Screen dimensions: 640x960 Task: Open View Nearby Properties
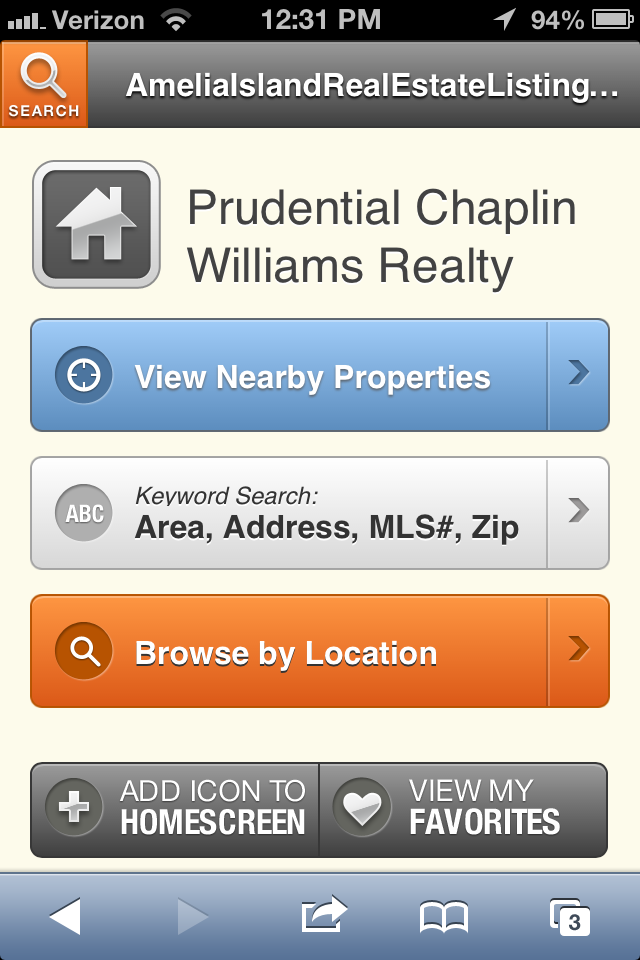coord(319,376)
